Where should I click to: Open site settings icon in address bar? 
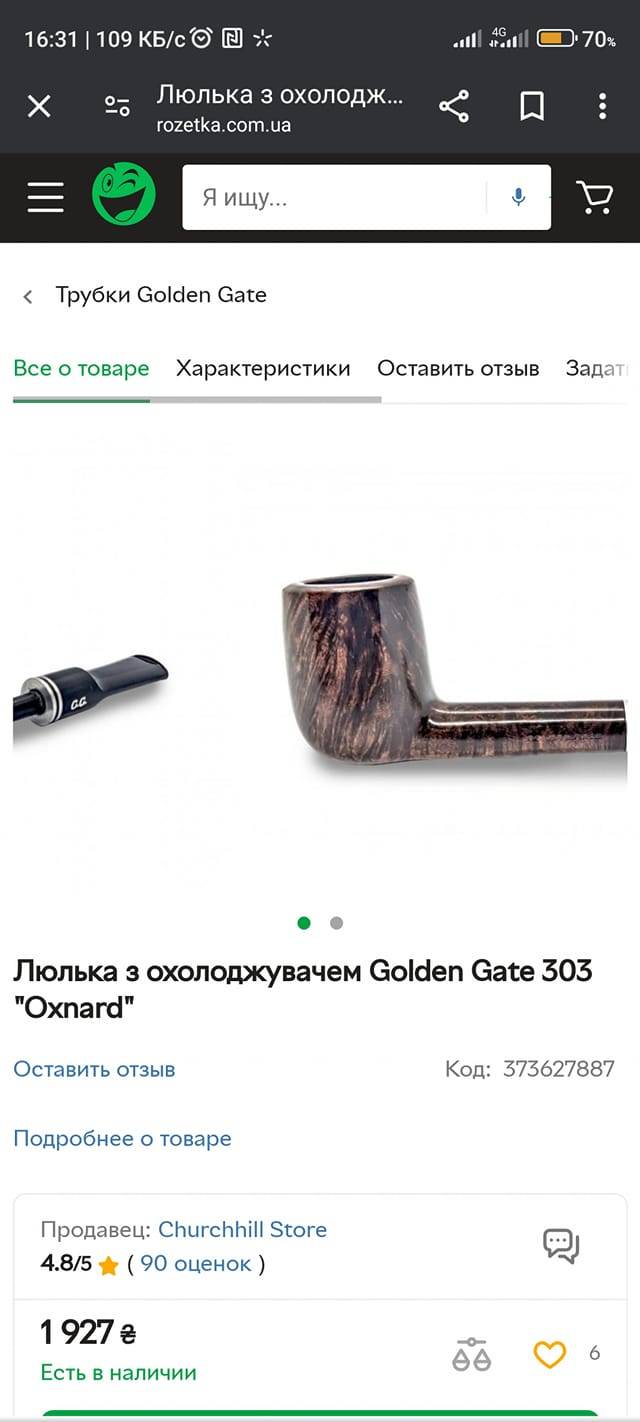(118, 106)
